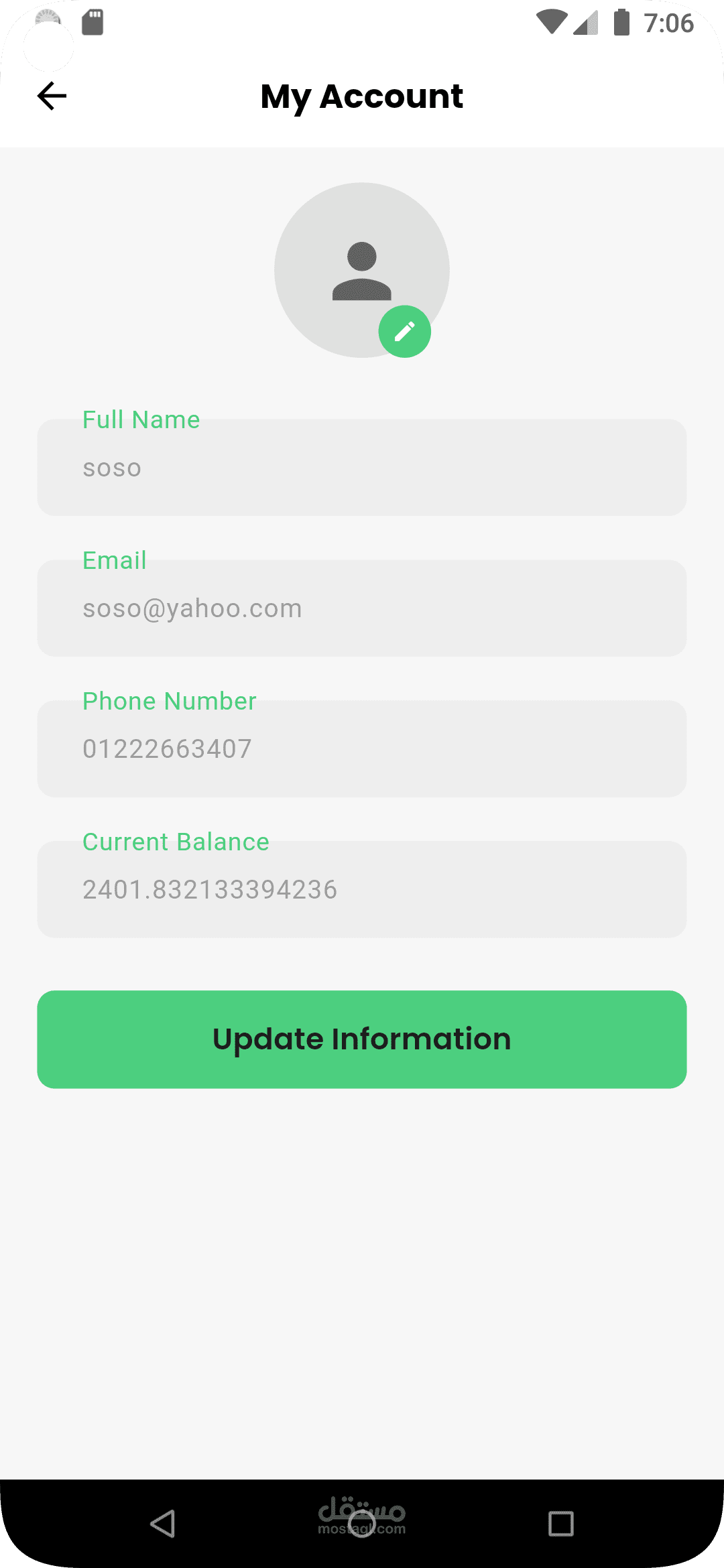Tap the Update Information button
This screenshot has width=724, height=1568.
coord(362,1039)
